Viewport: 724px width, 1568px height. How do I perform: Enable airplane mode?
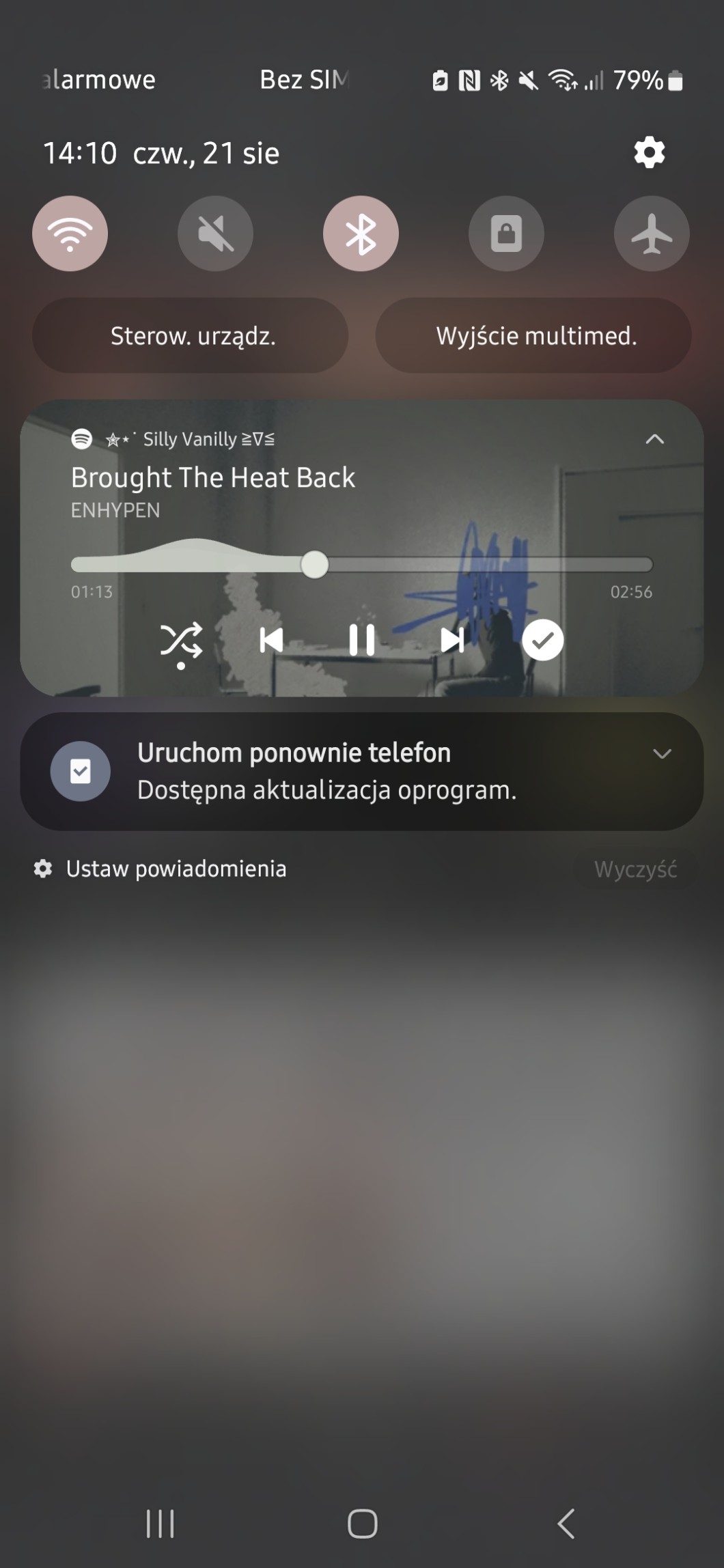[x=652, y=234]
